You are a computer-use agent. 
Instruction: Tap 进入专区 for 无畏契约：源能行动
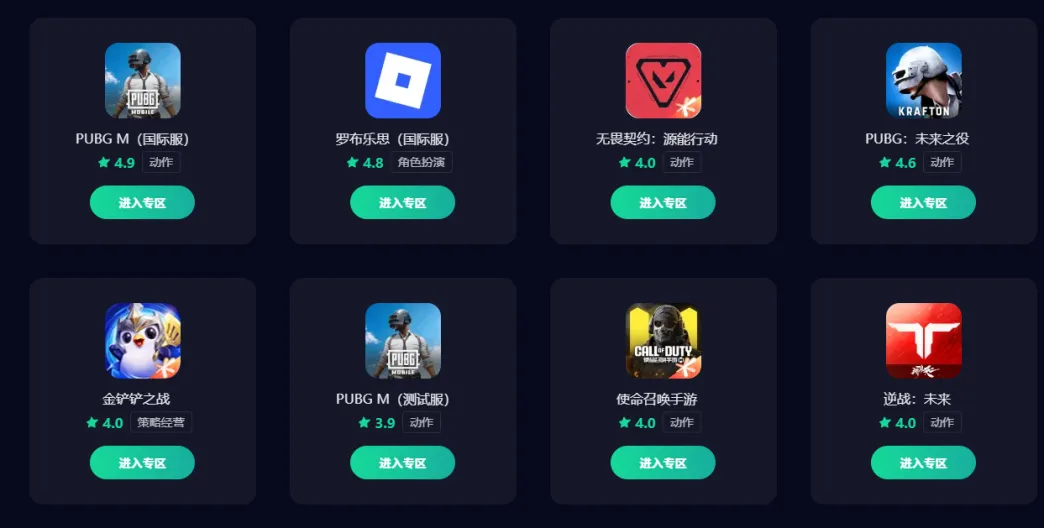(x=663, y=202)
